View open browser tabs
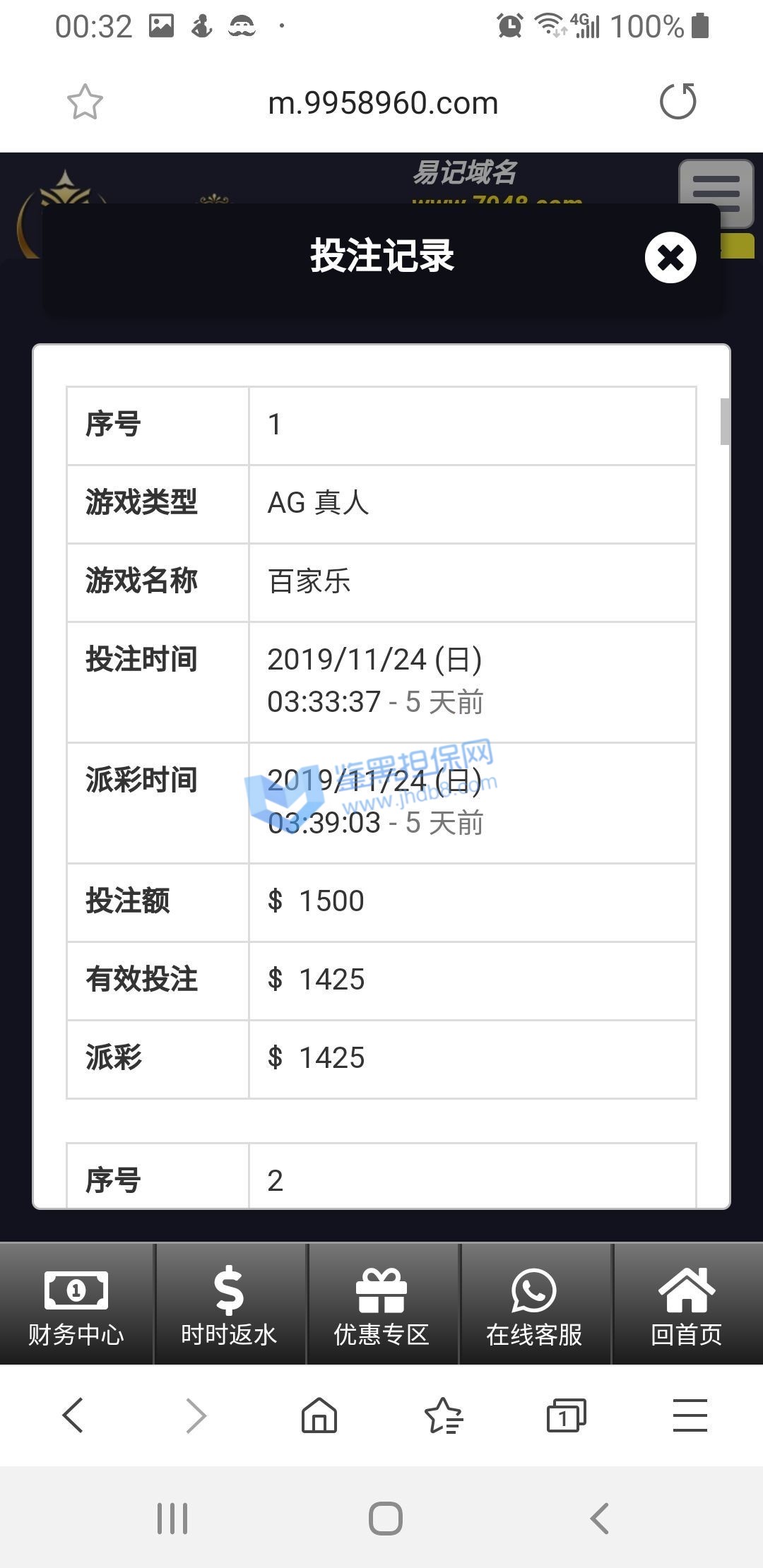This screenshot has height=1568, width=763. click(566, 1415)
